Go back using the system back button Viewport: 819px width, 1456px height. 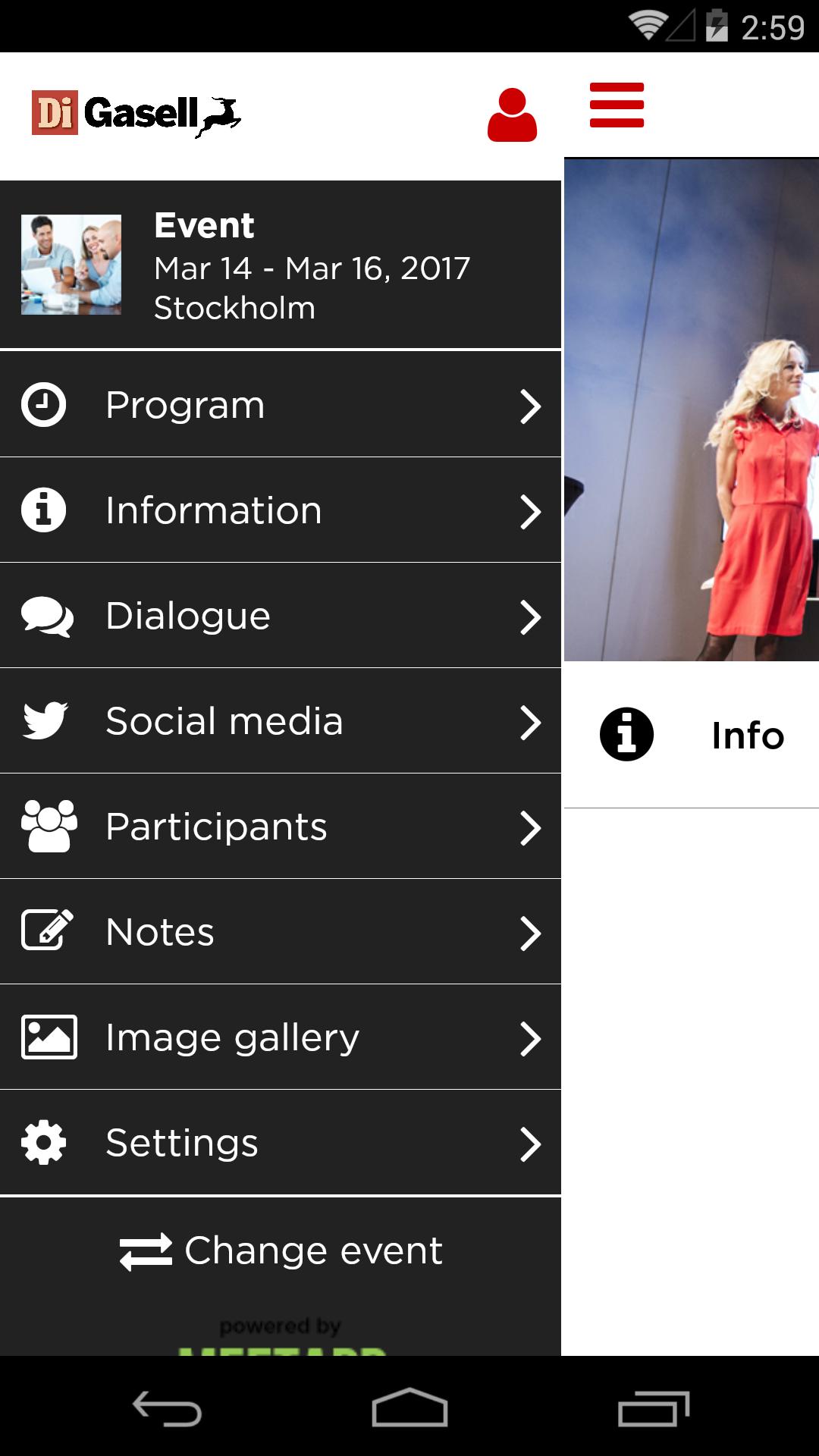click(x=167, y=1409)
